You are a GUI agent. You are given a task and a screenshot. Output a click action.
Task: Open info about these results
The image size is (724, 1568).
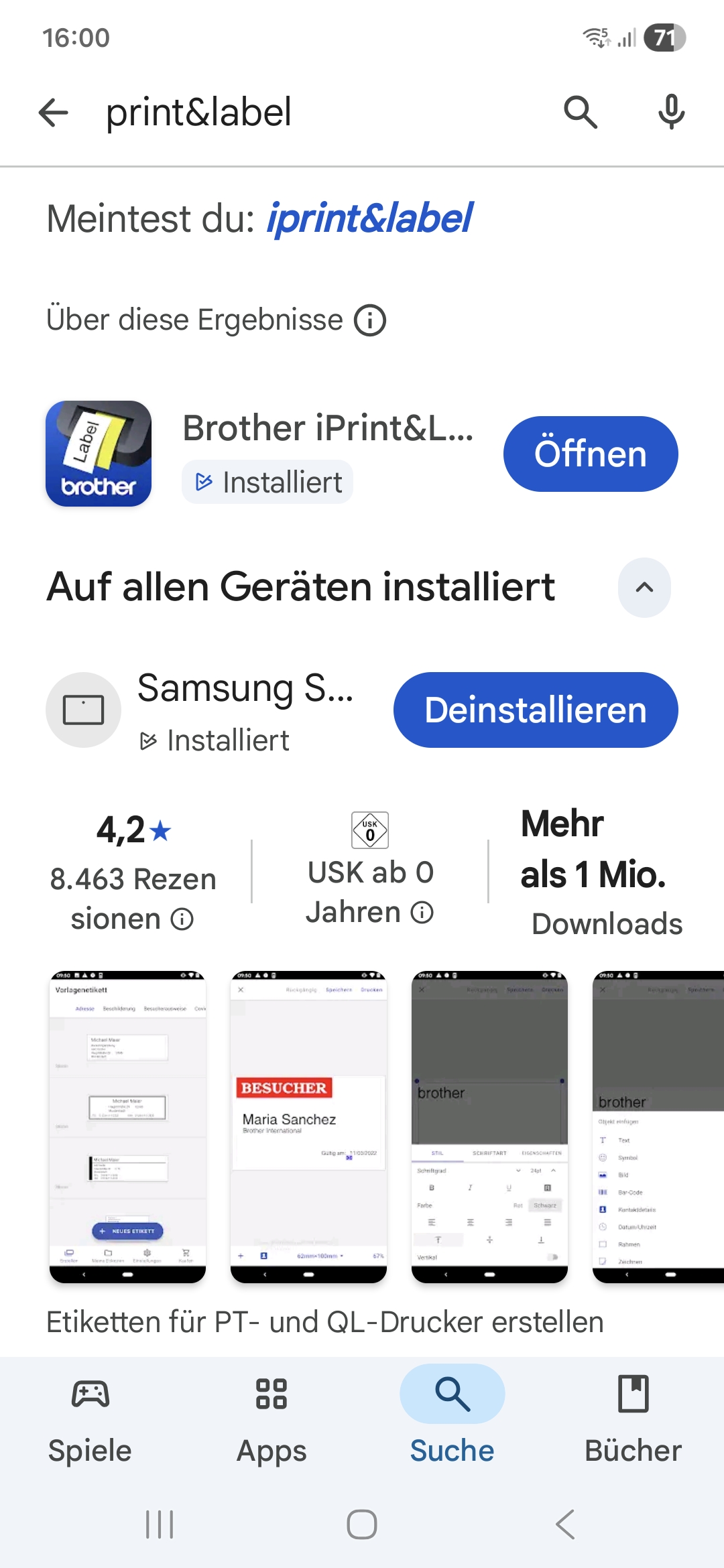[x=370, y=320]
